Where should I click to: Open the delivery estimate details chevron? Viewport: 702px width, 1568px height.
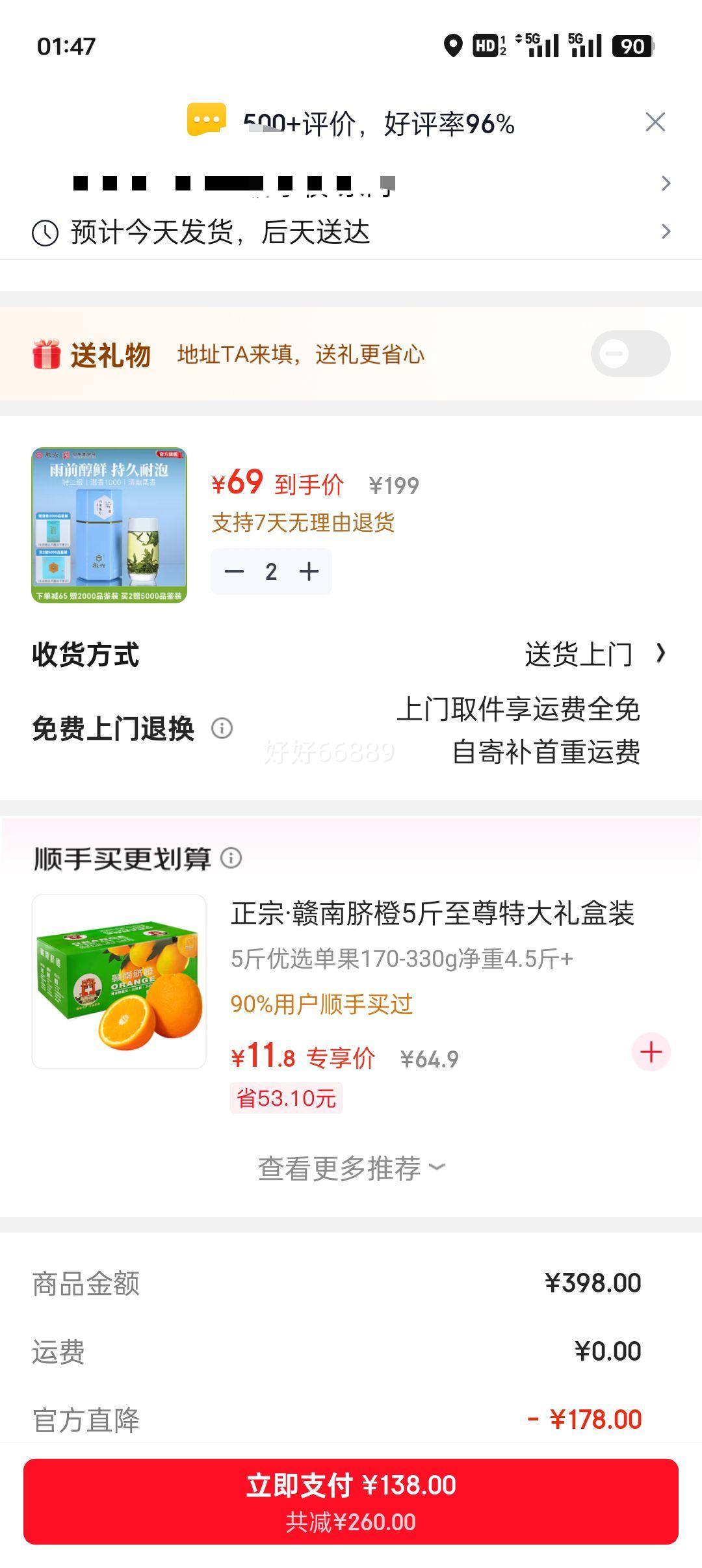click(666, 232)
